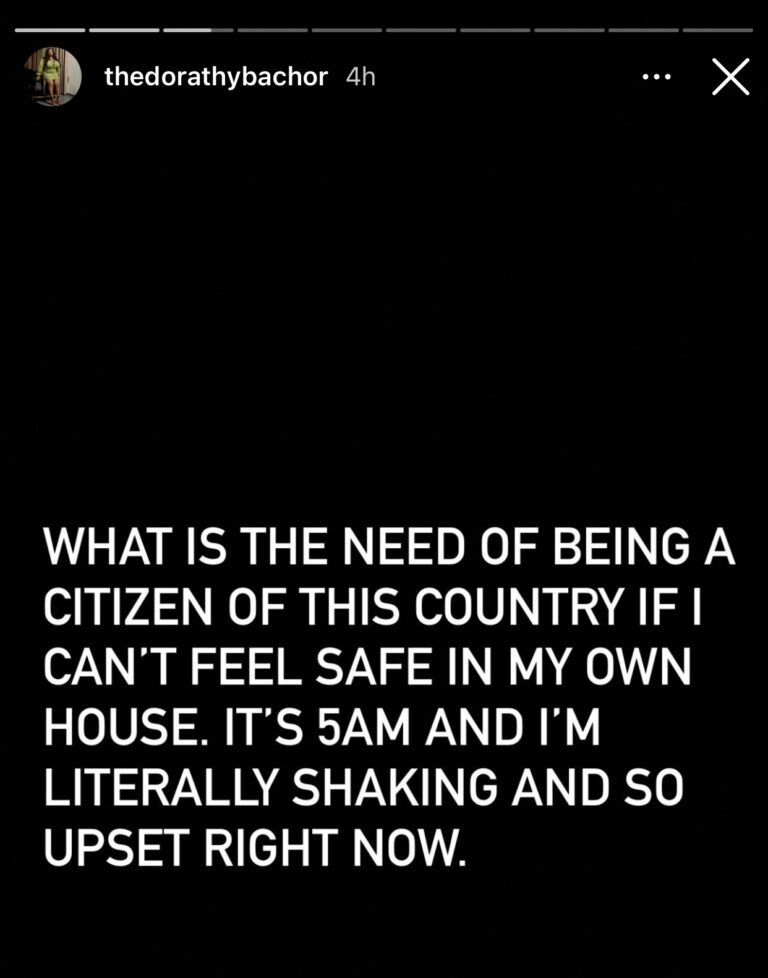Close the story viewer
Screen dimensions: 768x978
(x=730, y=77)
